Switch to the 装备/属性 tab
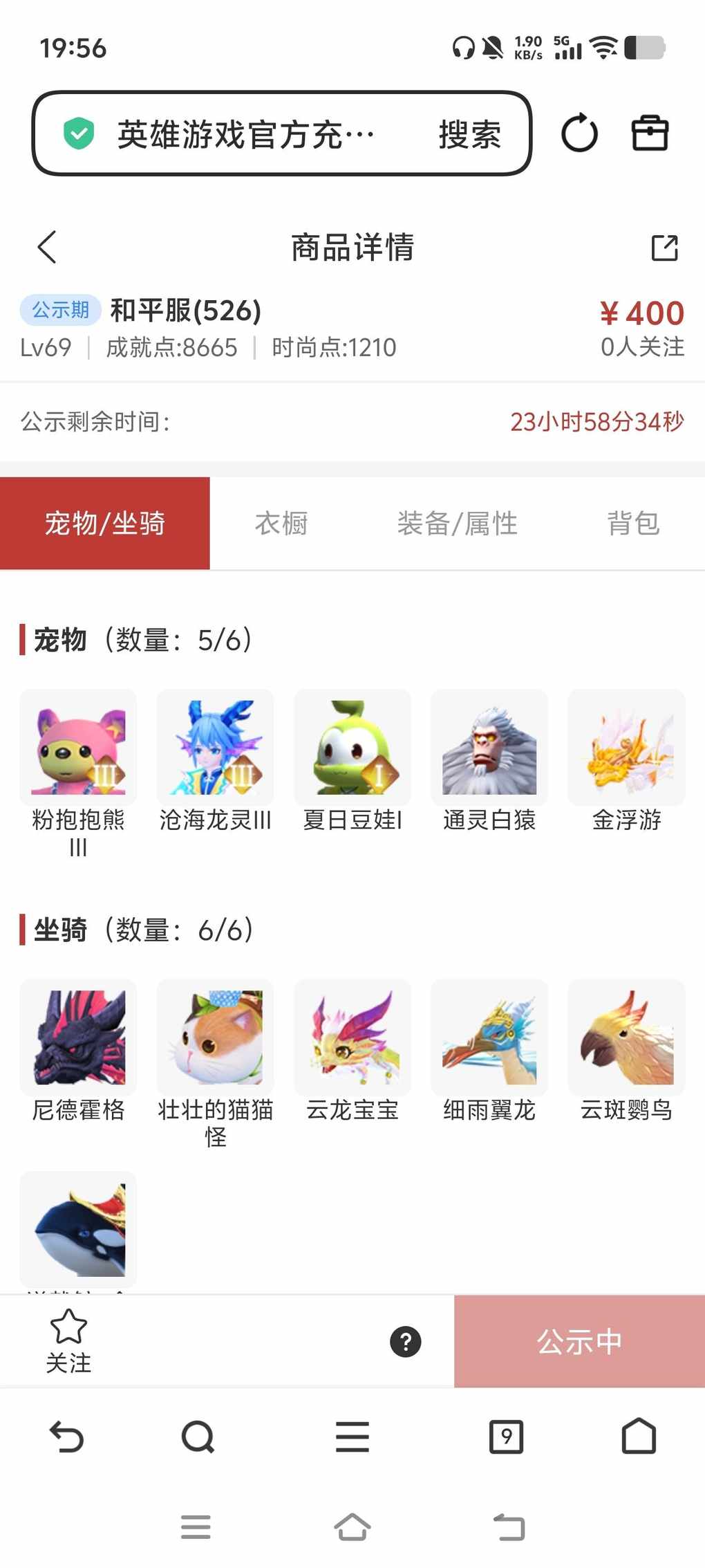The width and height of the screenshot is (705, 1568). [x=457, y=523]
